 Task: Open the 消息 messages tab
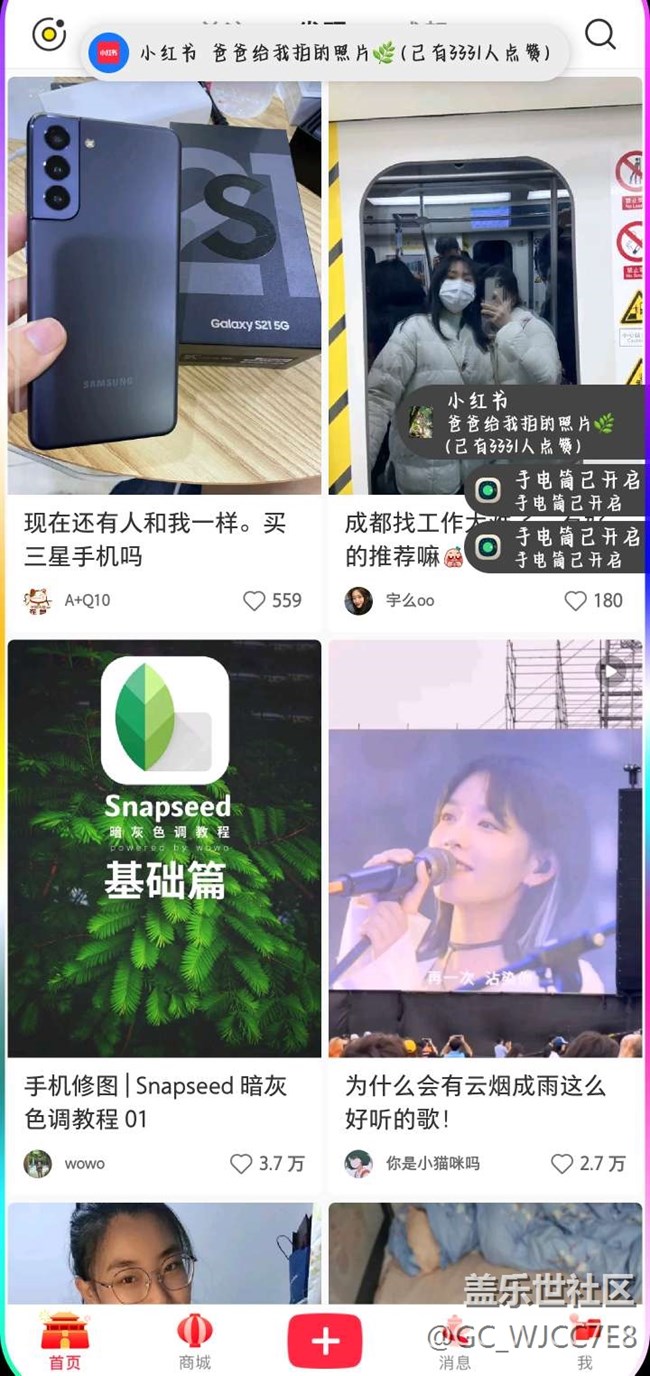[x=455, y=1341]
